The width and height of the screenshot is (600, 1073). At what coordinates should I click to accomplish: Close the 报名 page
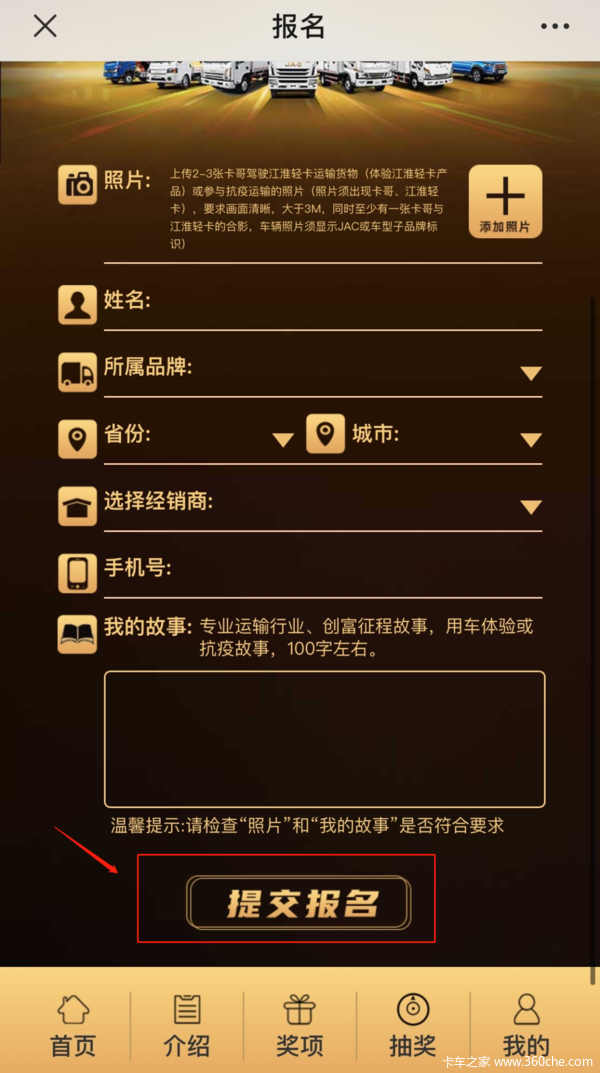point(45,26)
